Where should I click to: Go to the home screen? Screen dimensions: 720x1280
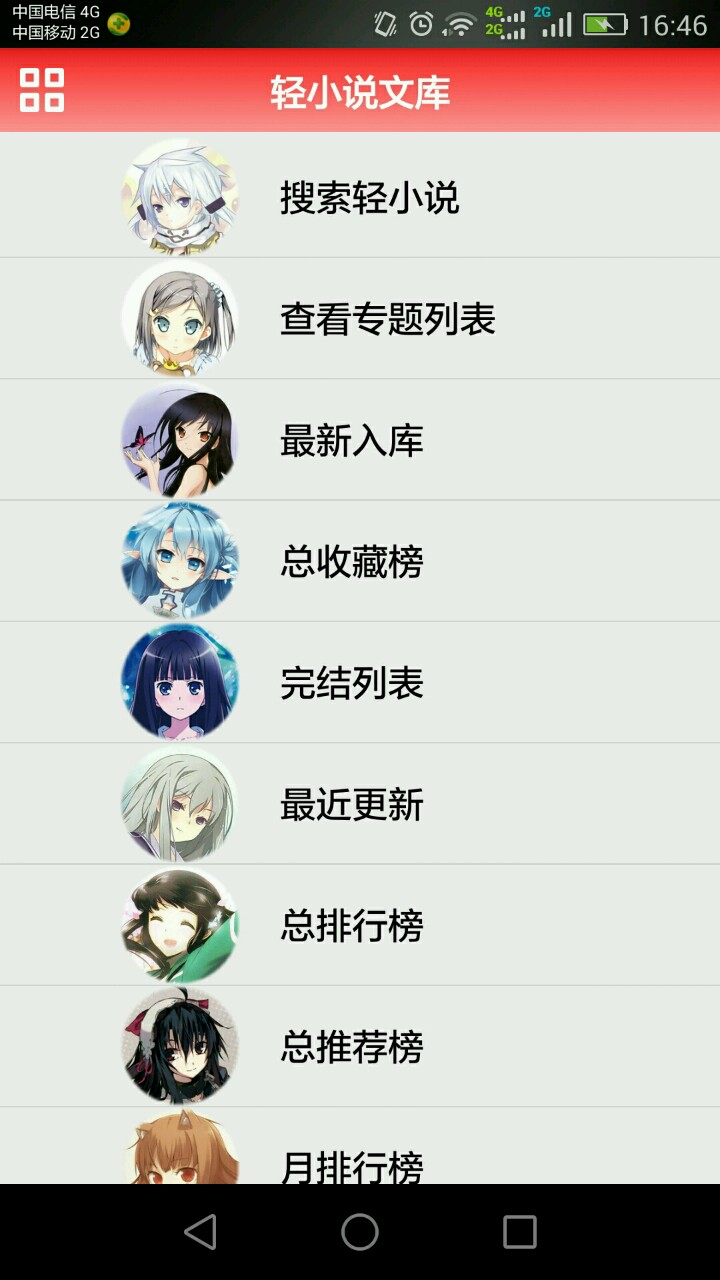point(360,1232)
